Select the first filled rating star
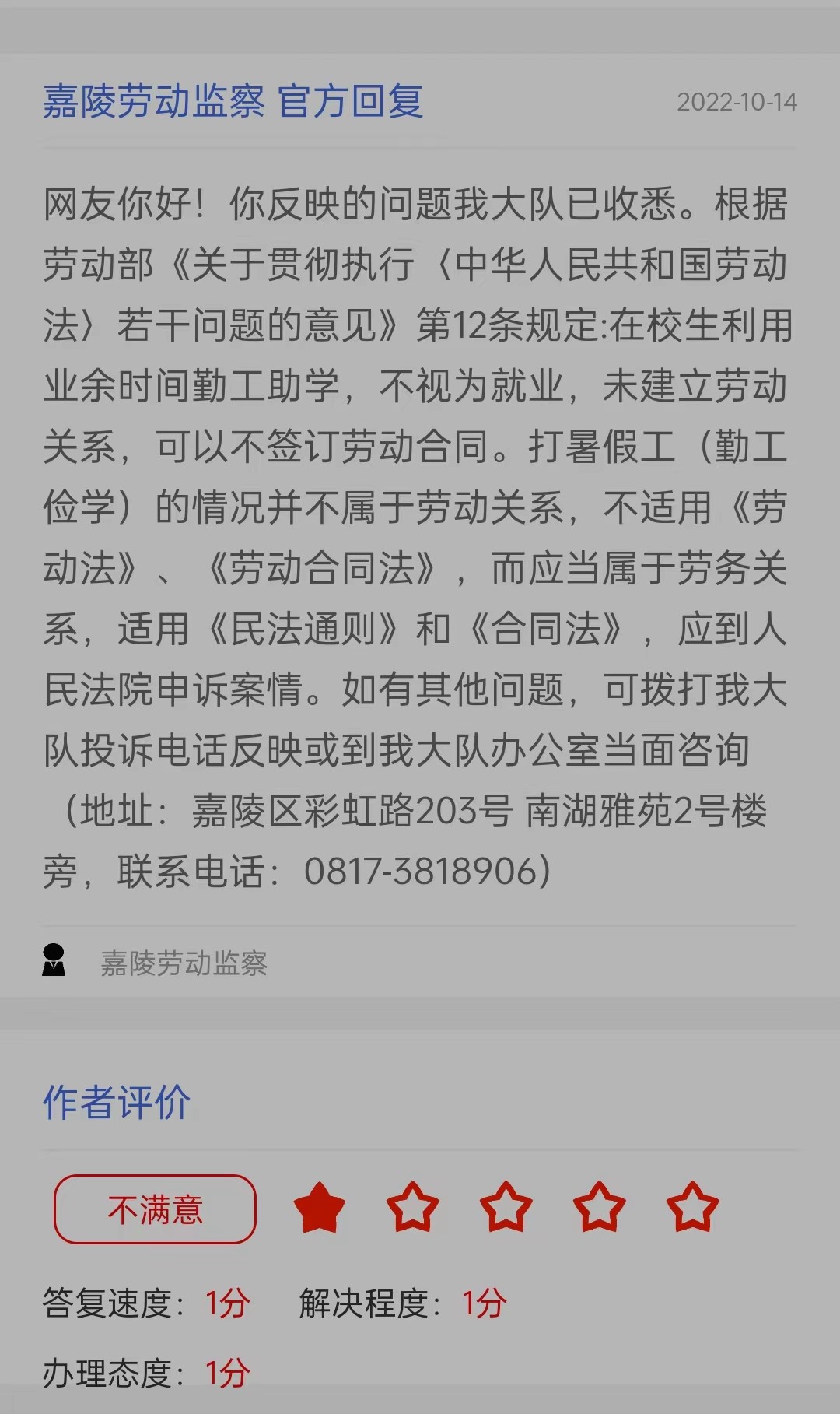 click(x=319, y=1208)
